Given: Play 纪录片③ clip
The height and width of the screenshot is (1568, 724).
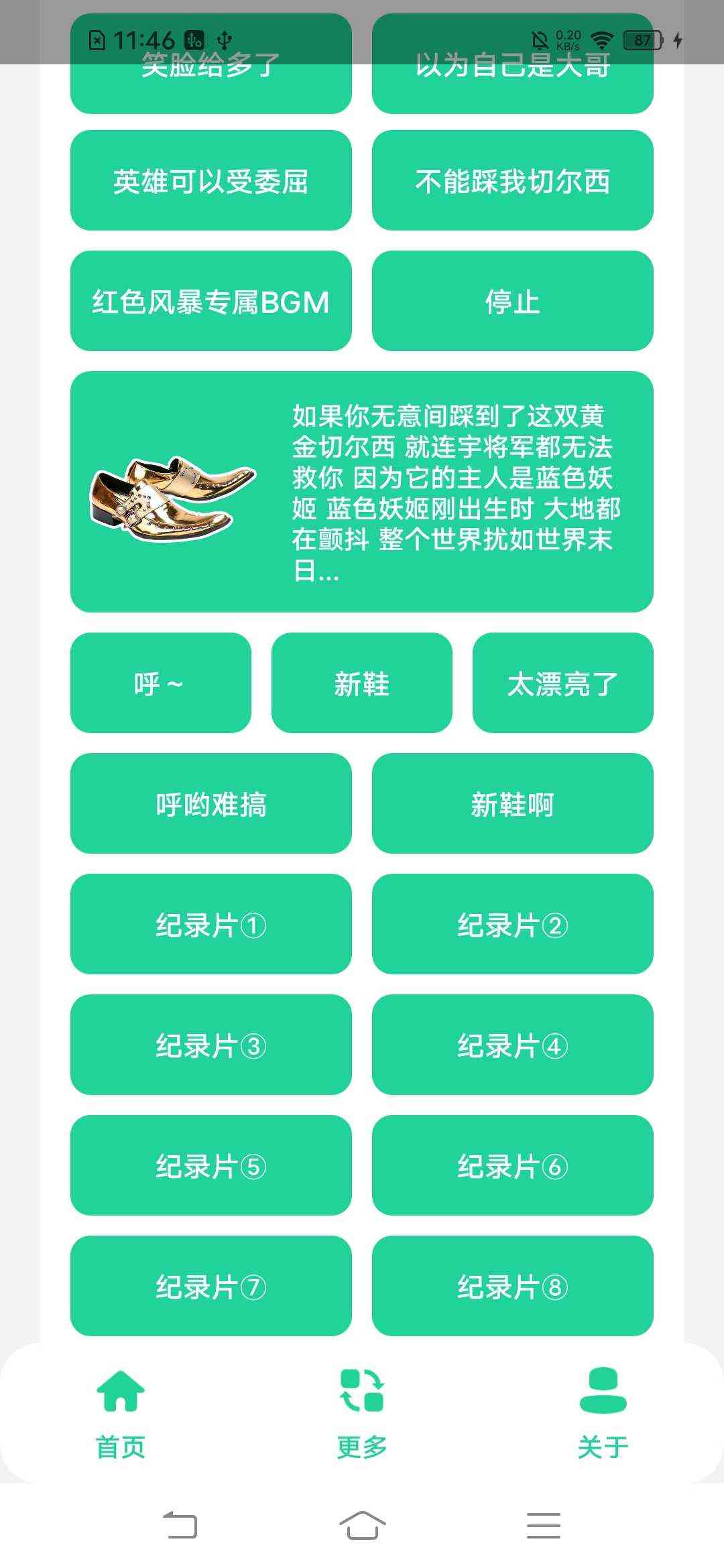Looking at the screenshot, I should click(211, 1045).
